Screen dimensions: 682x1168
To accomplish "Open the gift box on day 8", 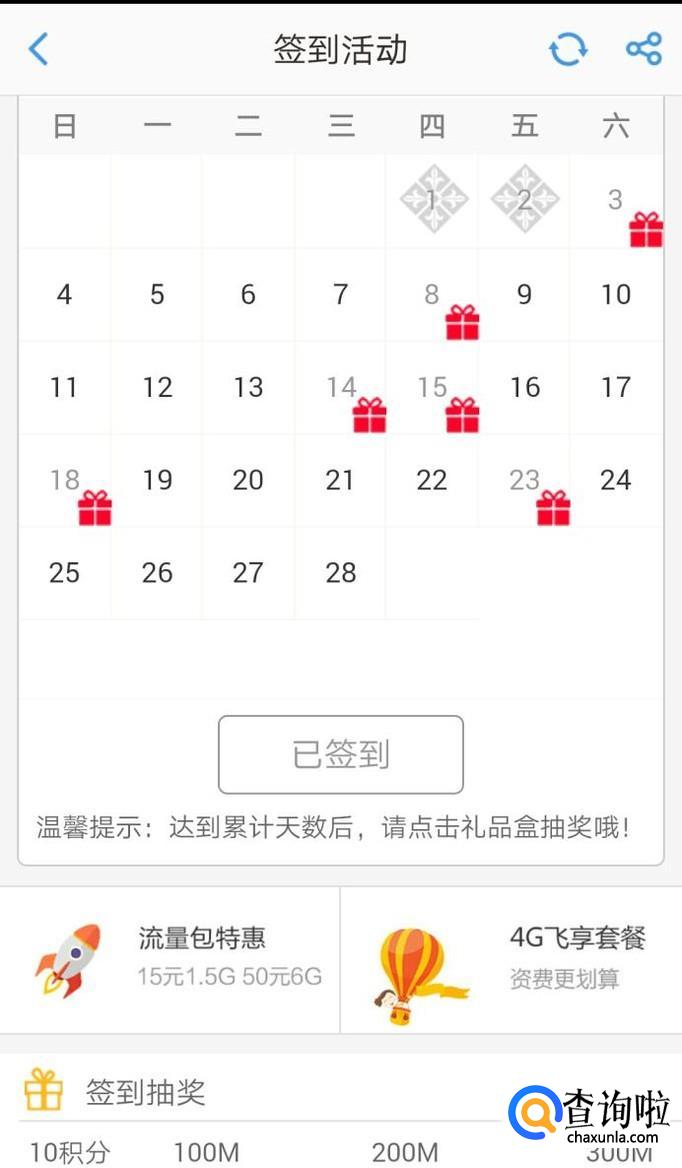I will (462, 322).
